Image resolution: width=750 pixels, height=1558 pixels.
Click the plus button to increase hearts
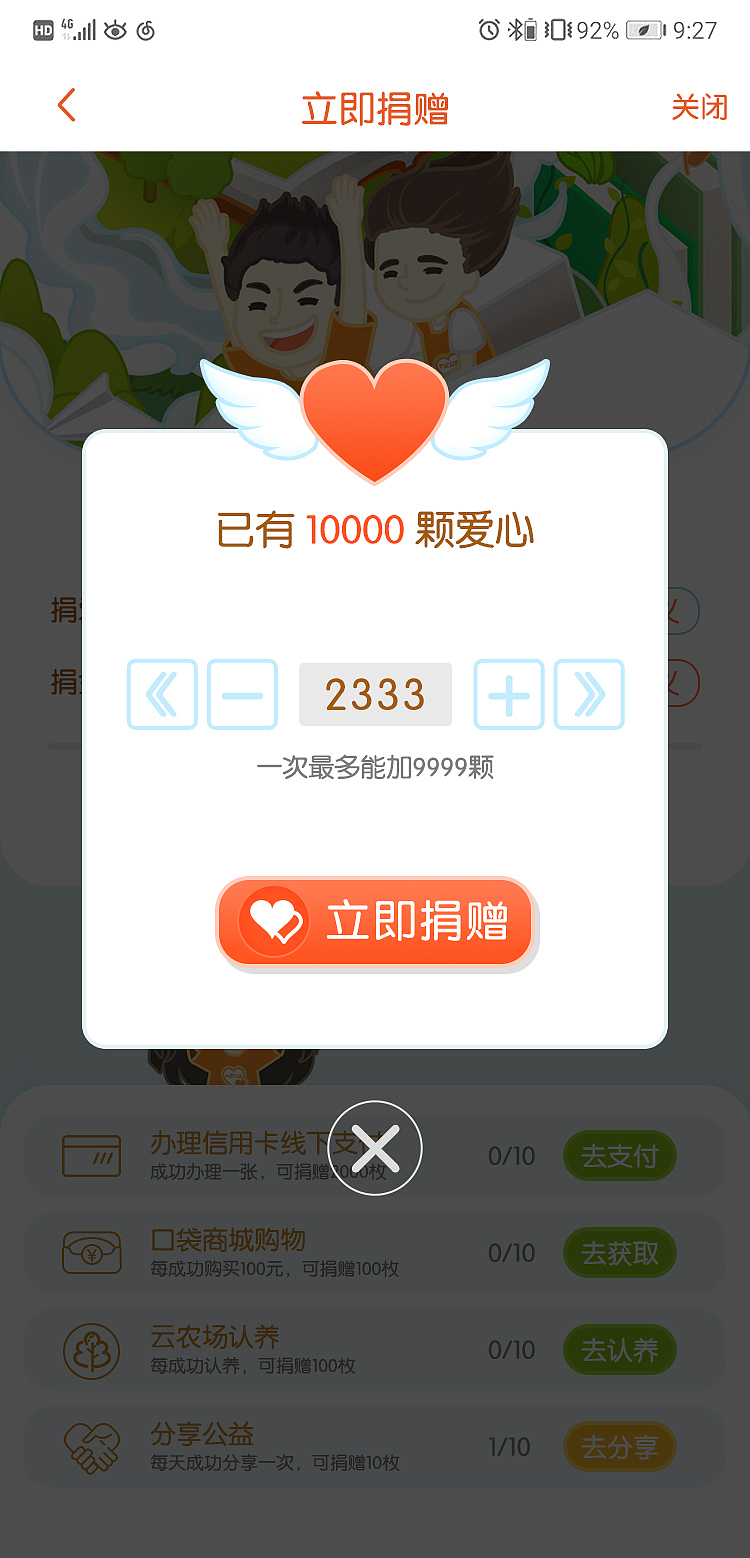point(509,694)
